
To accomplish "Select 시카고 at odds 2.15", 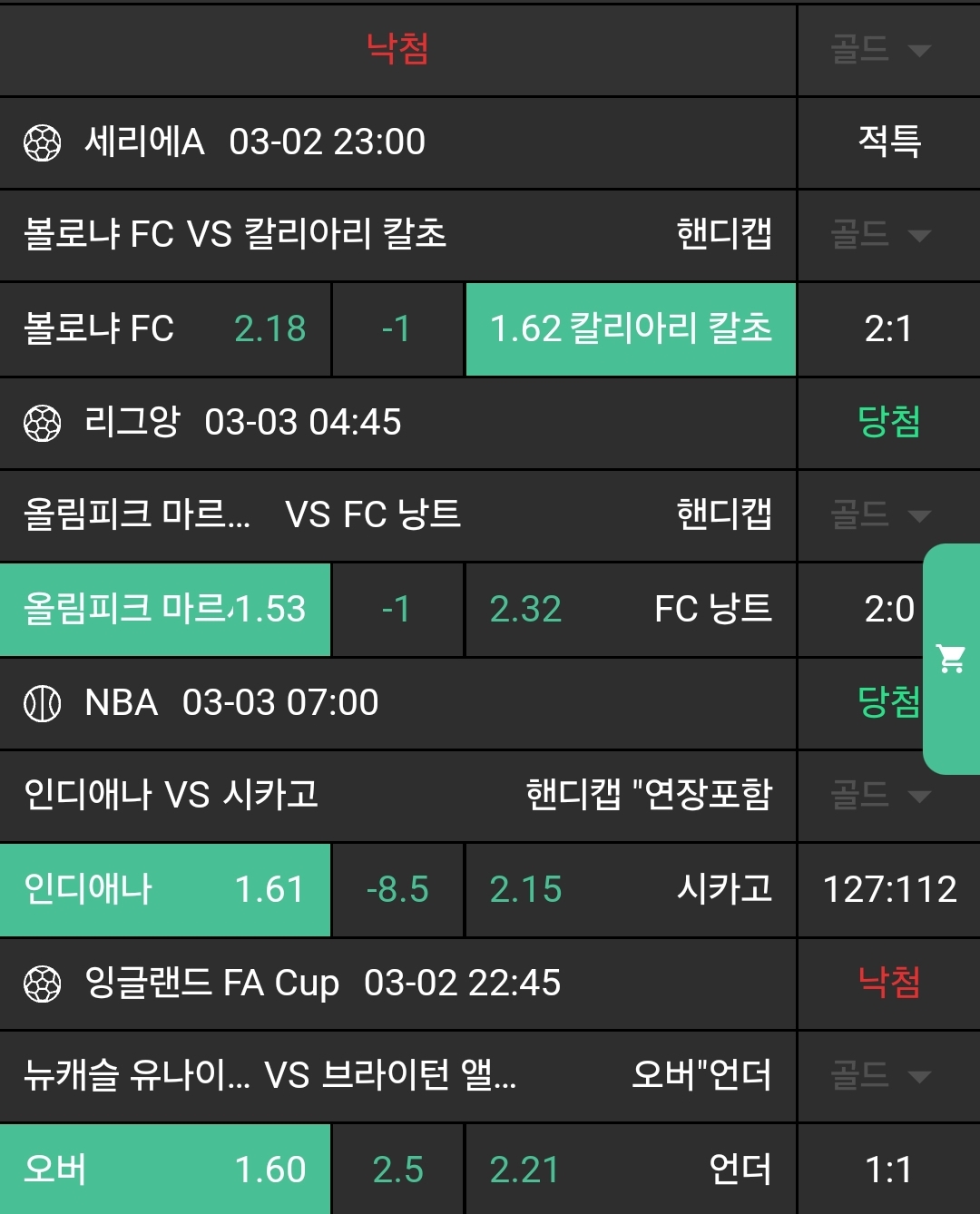I will pos(631,889).
